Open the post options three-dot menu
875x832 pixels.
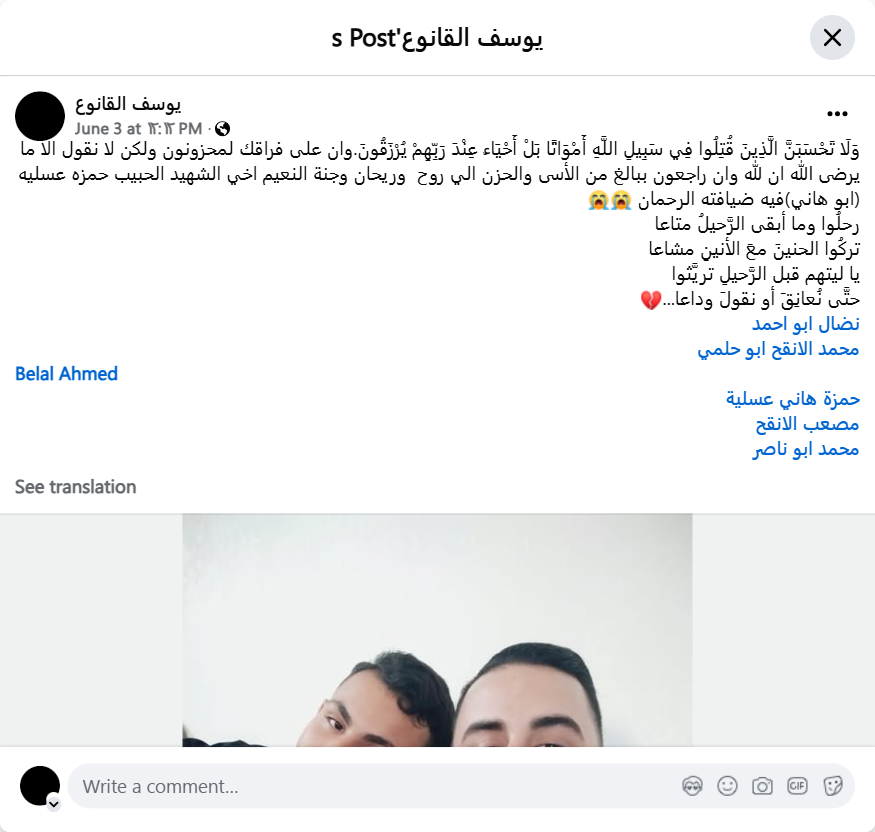[x=838, y=114]
